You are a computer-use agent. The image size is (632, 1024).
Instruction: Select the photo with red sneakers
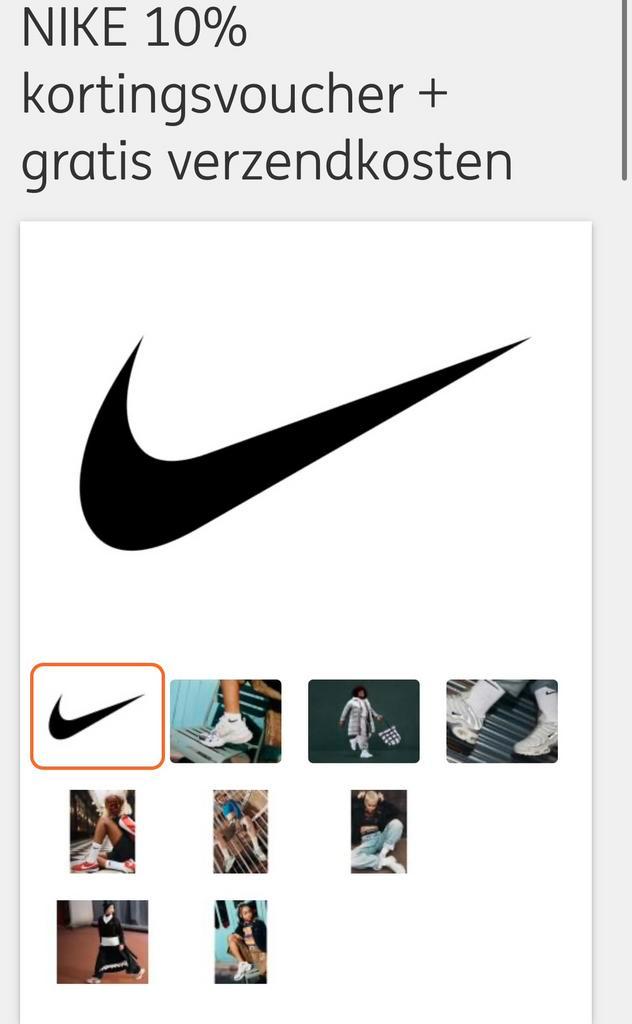[102, 831]
